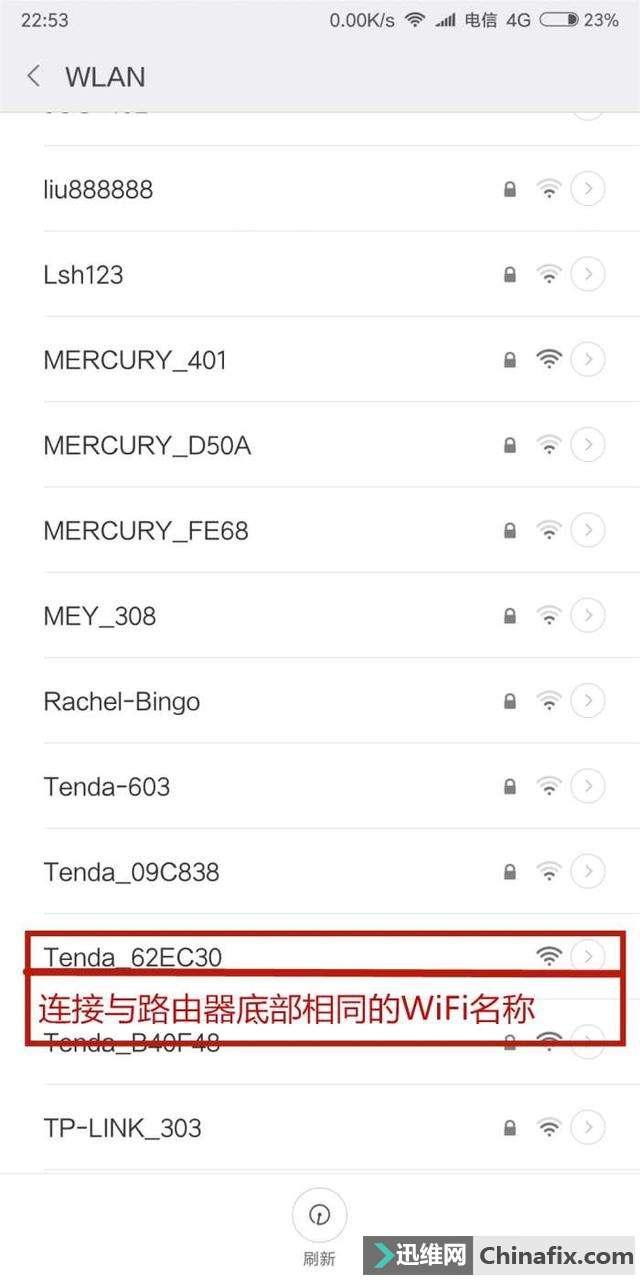The height and width of the screenshot is (1280, 640).
Task: Connect to MERCURY_FE68
Action: click(145, 531)
